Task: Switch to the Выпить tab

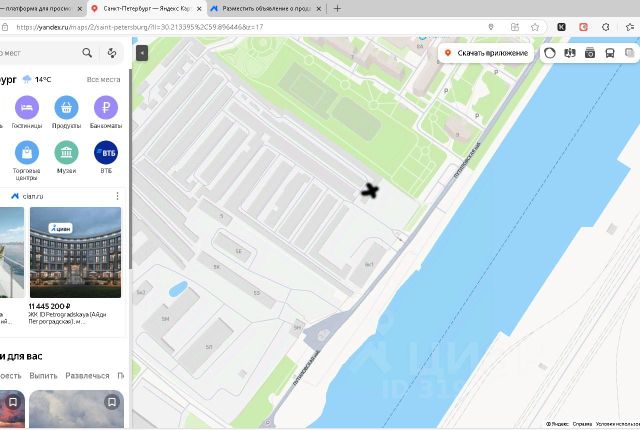Action: 43,375
